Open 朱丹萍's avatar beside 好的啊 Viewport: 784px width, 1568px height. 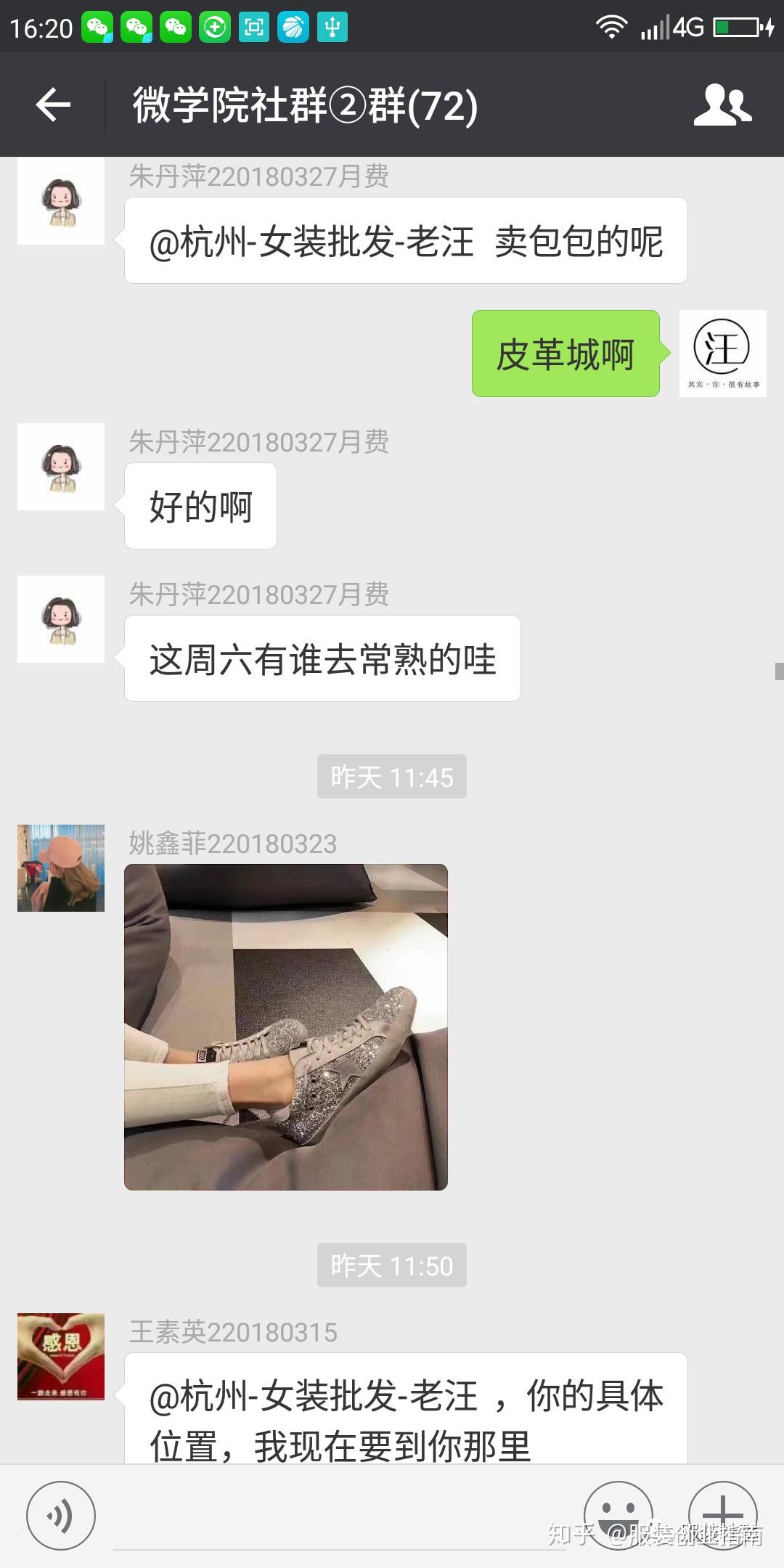61,467
